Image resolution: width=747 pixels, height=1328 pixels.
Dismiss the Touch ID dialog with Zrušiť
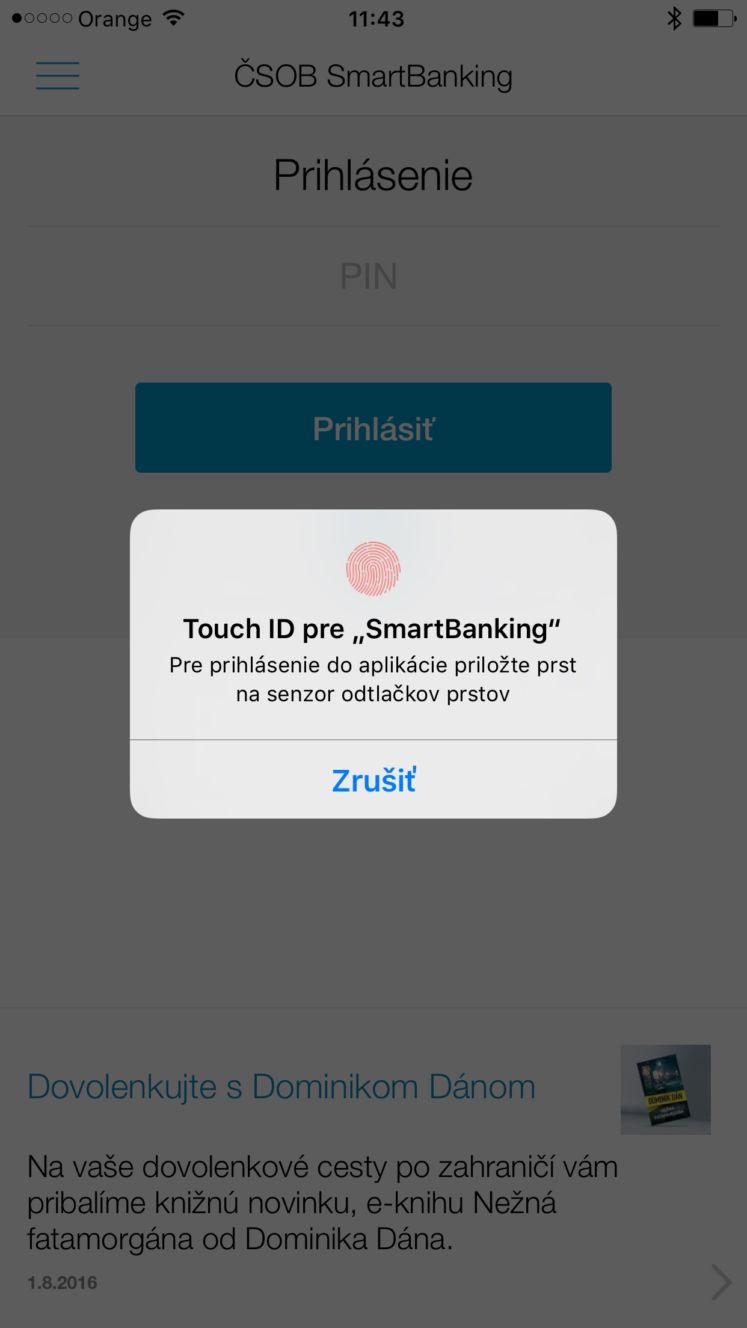tap(373, 780)
